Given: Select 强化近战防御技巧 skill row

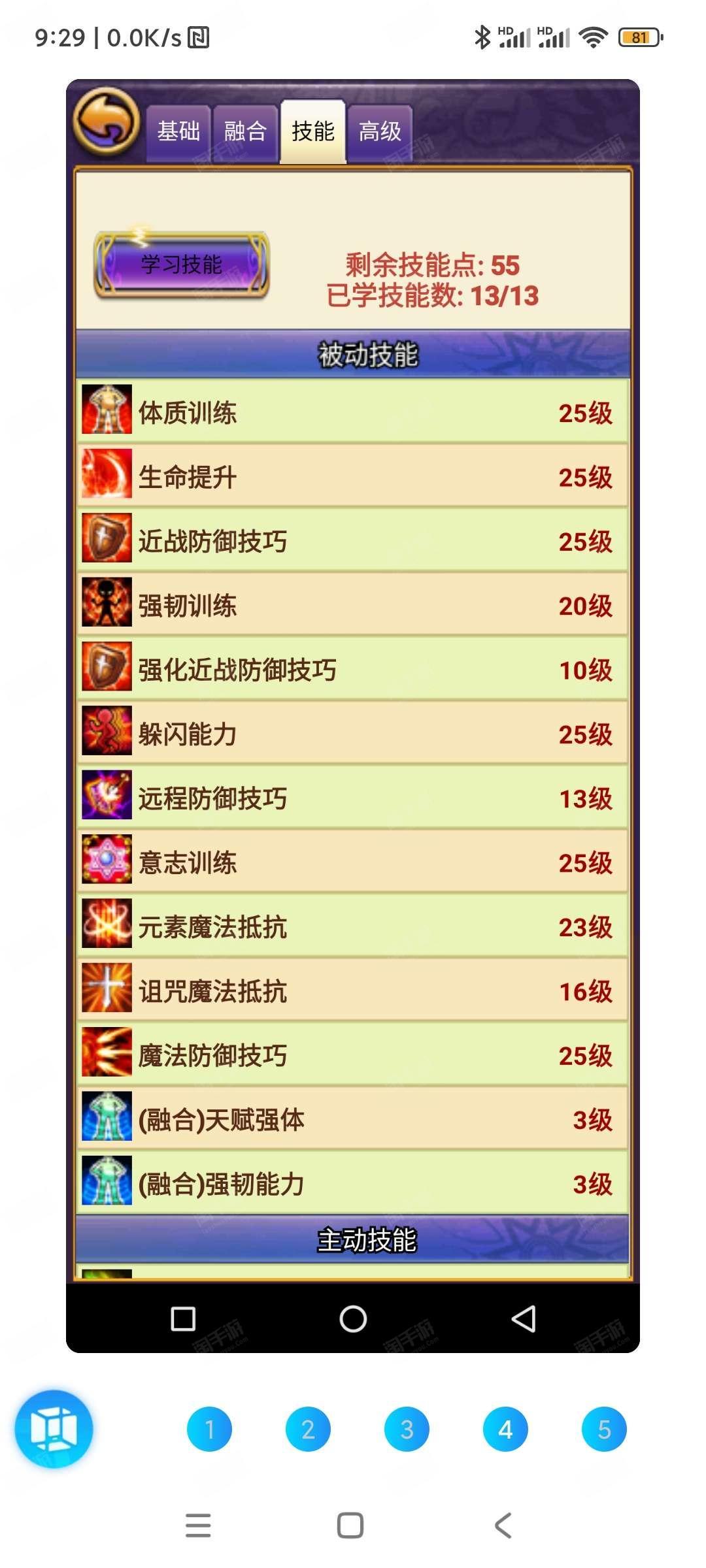Looking at the screenshot, I should [353, 668].
